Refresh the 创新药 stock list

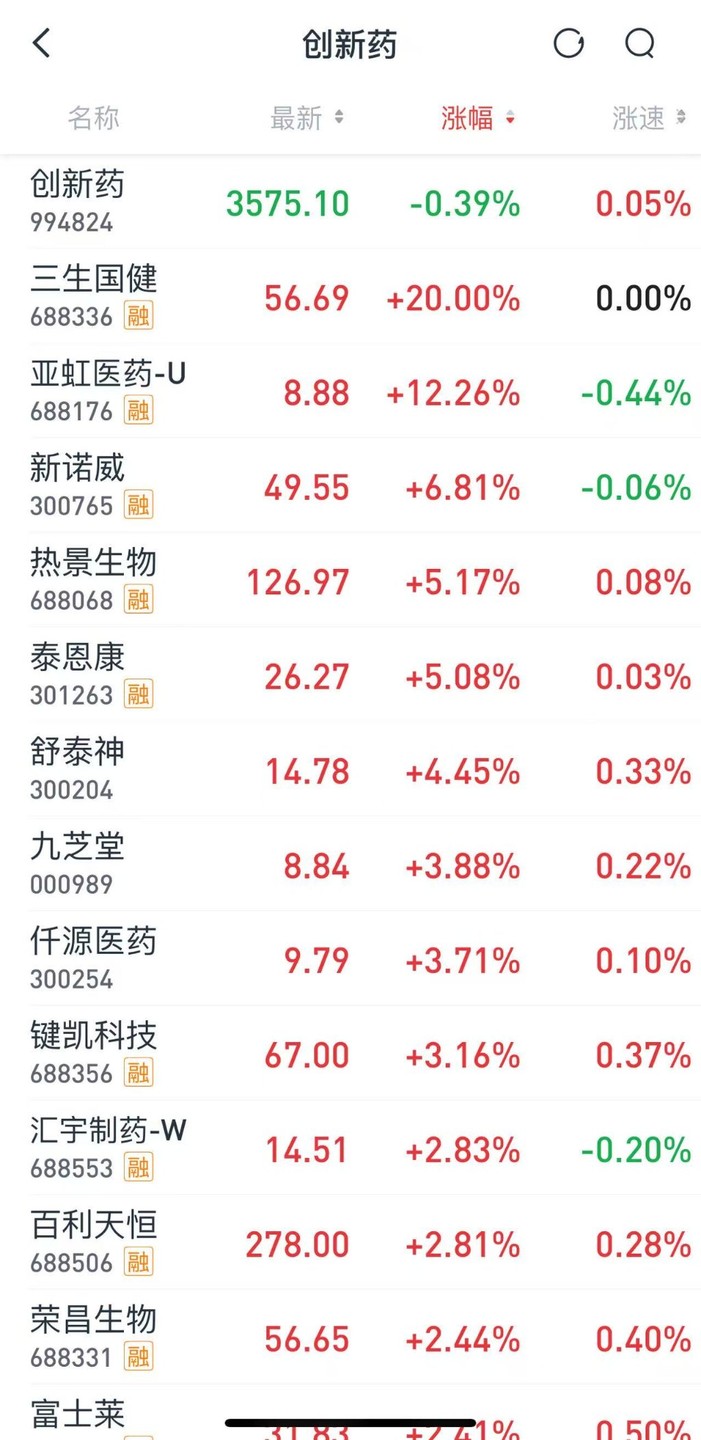coord(568,43)
